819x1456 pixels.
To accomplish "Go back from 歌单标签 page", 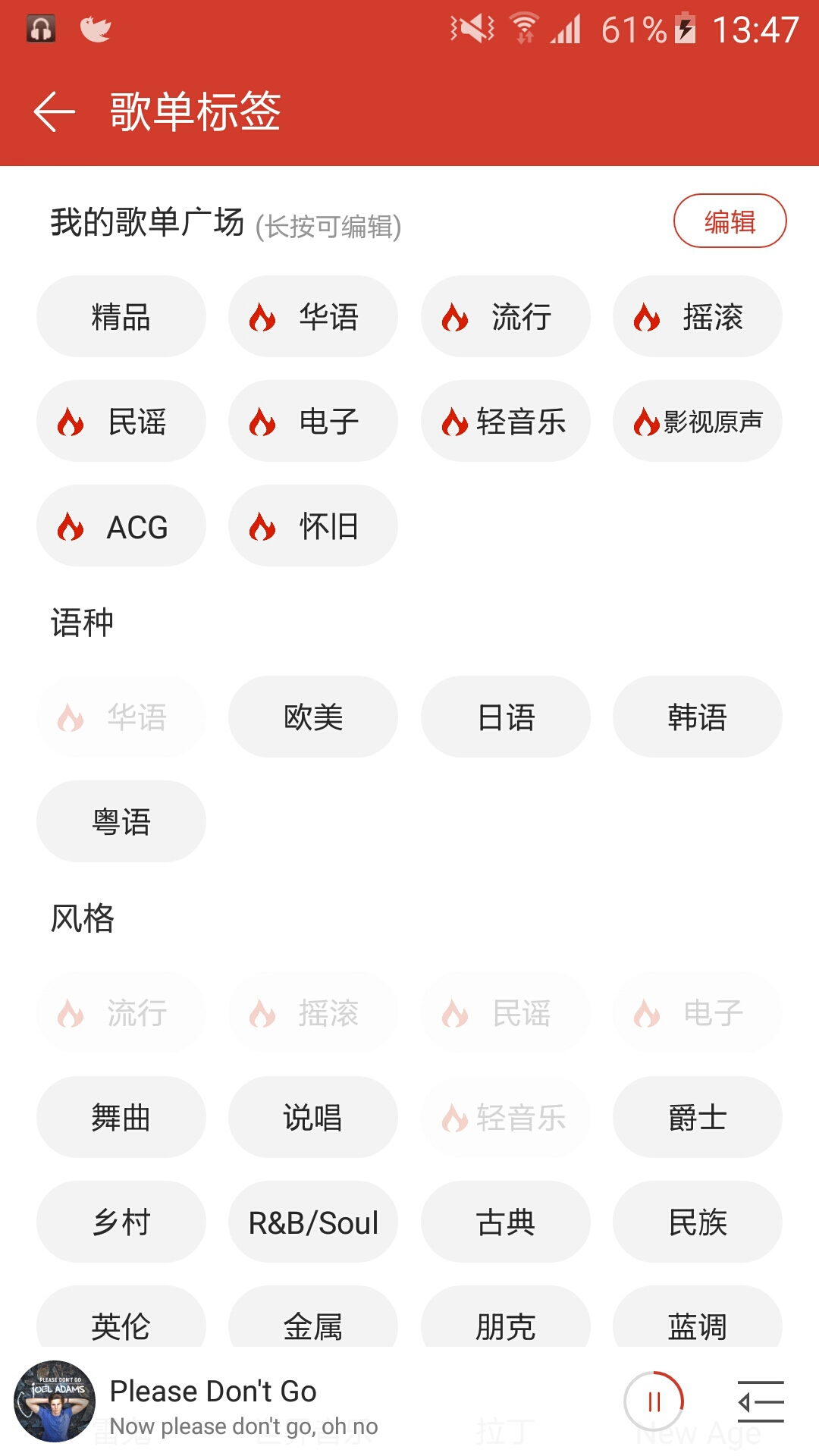I will (x=55, y=111).
